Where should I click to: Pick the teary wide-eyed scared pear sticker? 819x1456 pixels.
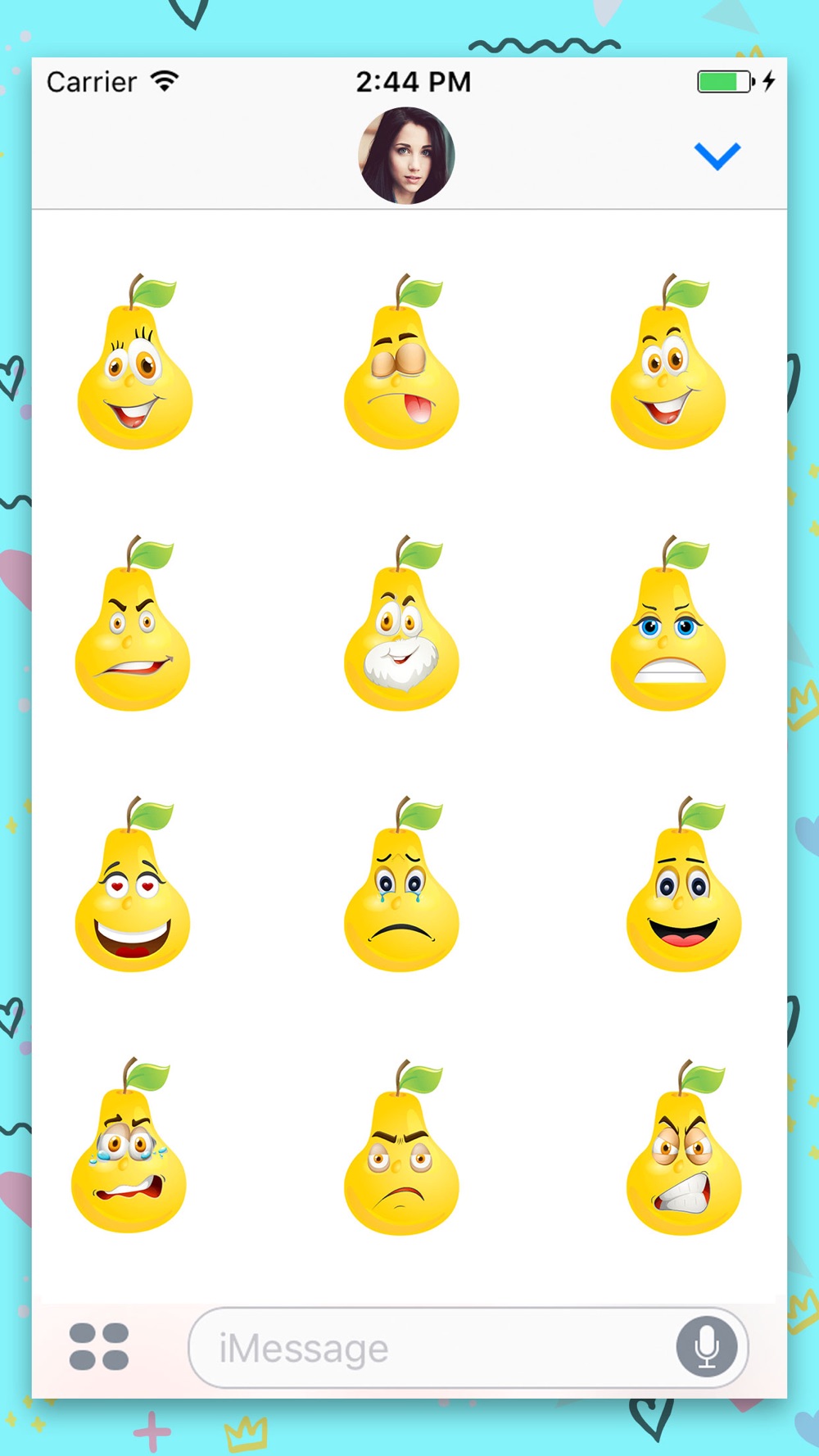click(129, 1145)
